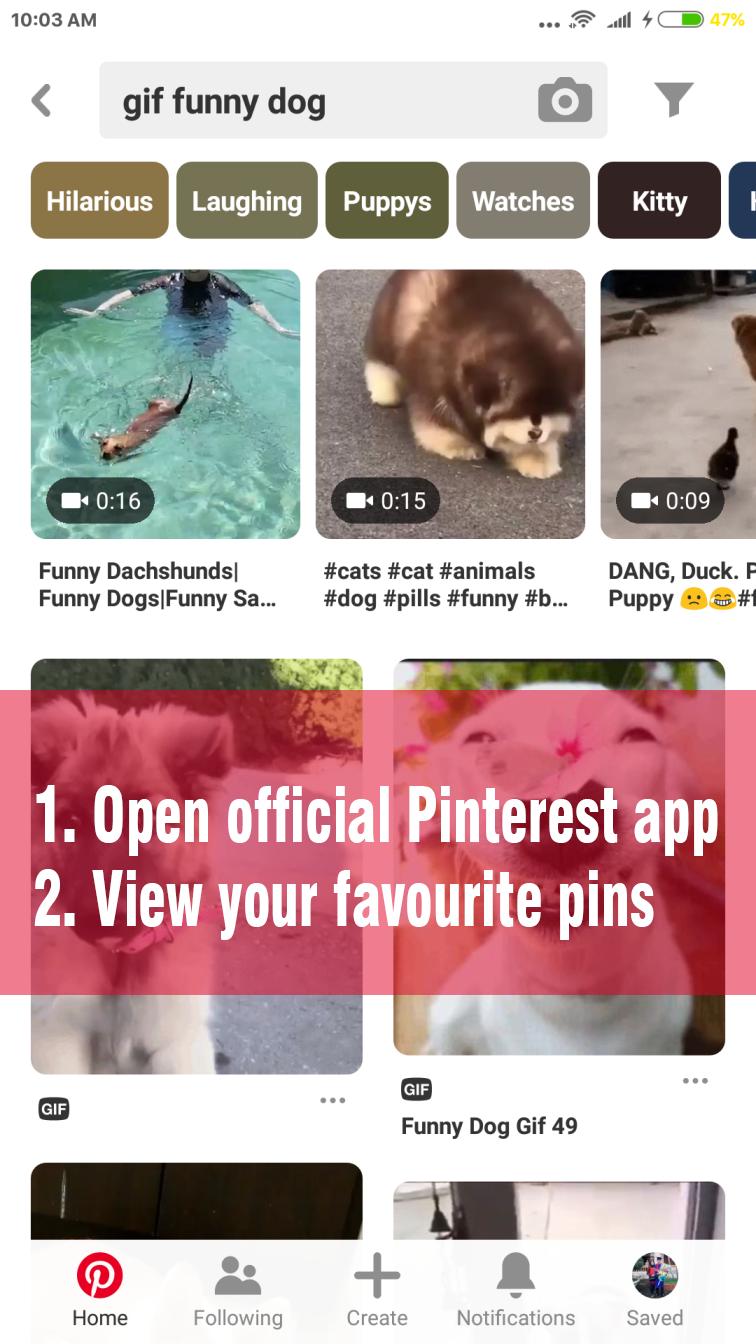The width and height of the screenshot is (756, 1344).
Task: Go back from search results
Action: 41,100
